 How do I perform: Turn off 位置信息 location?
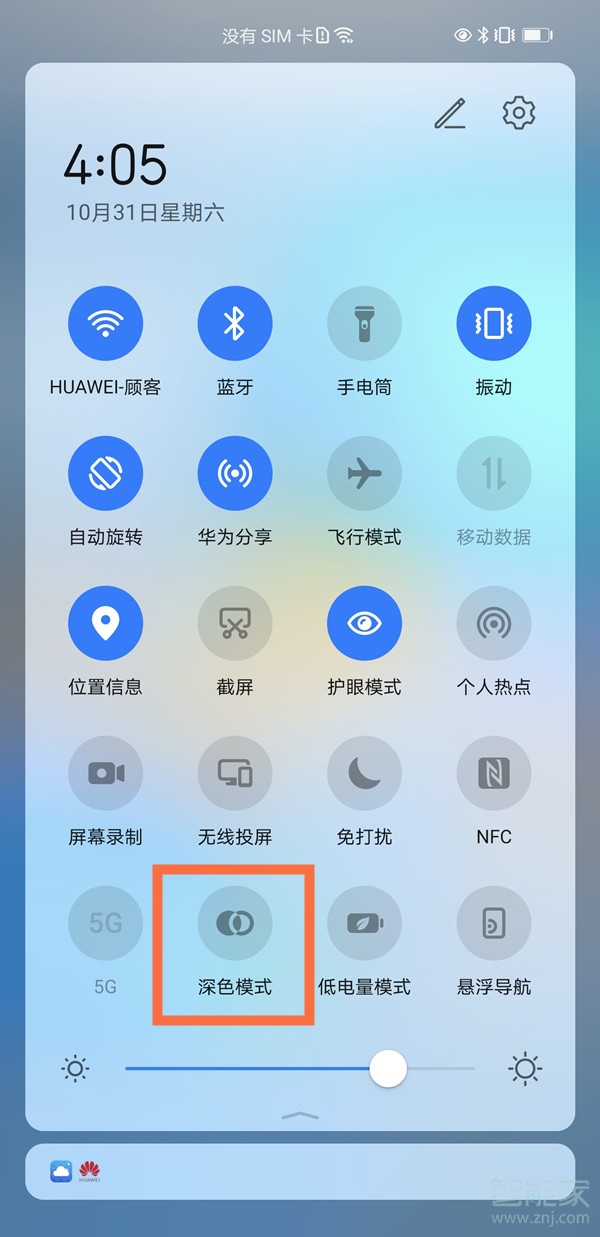105,623
